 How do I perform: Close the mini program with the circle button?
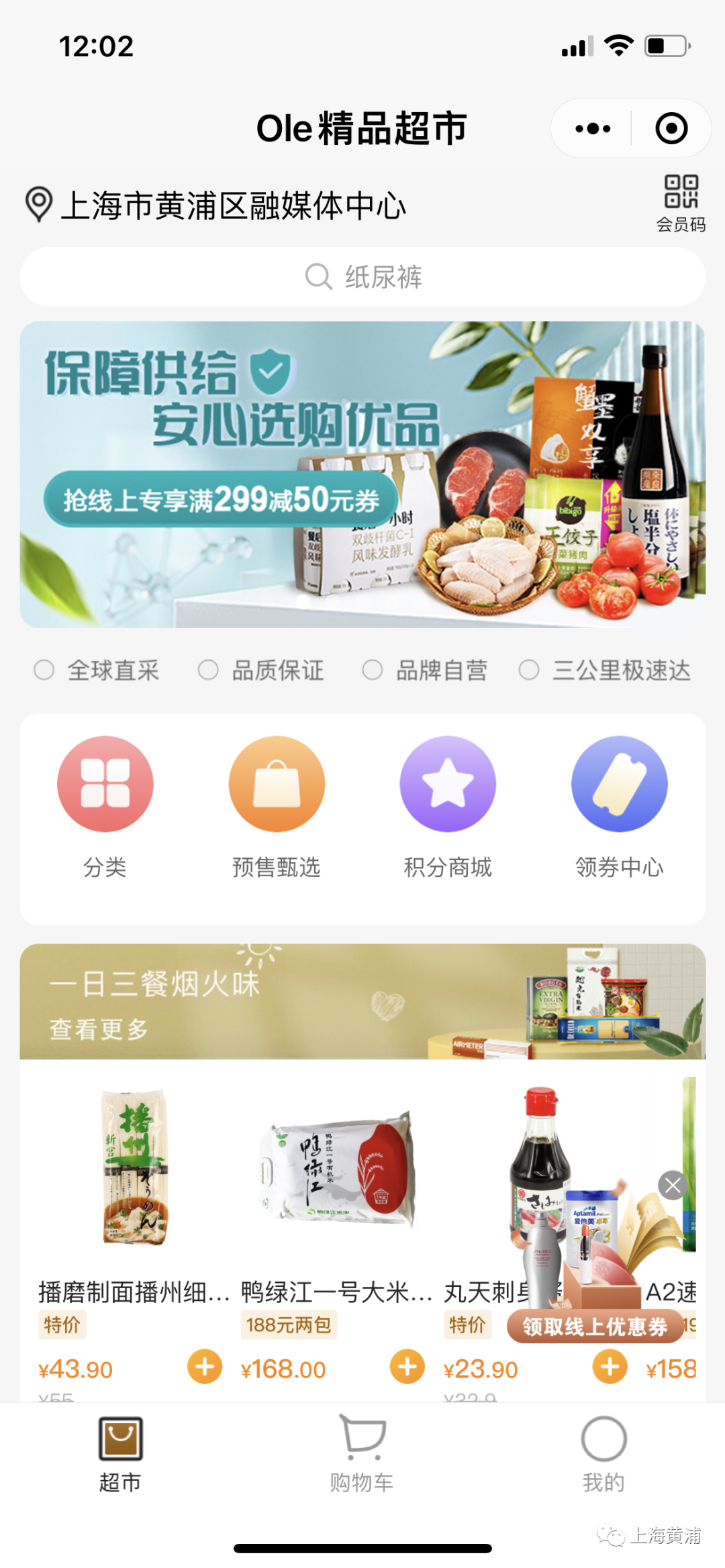(671, 128)
